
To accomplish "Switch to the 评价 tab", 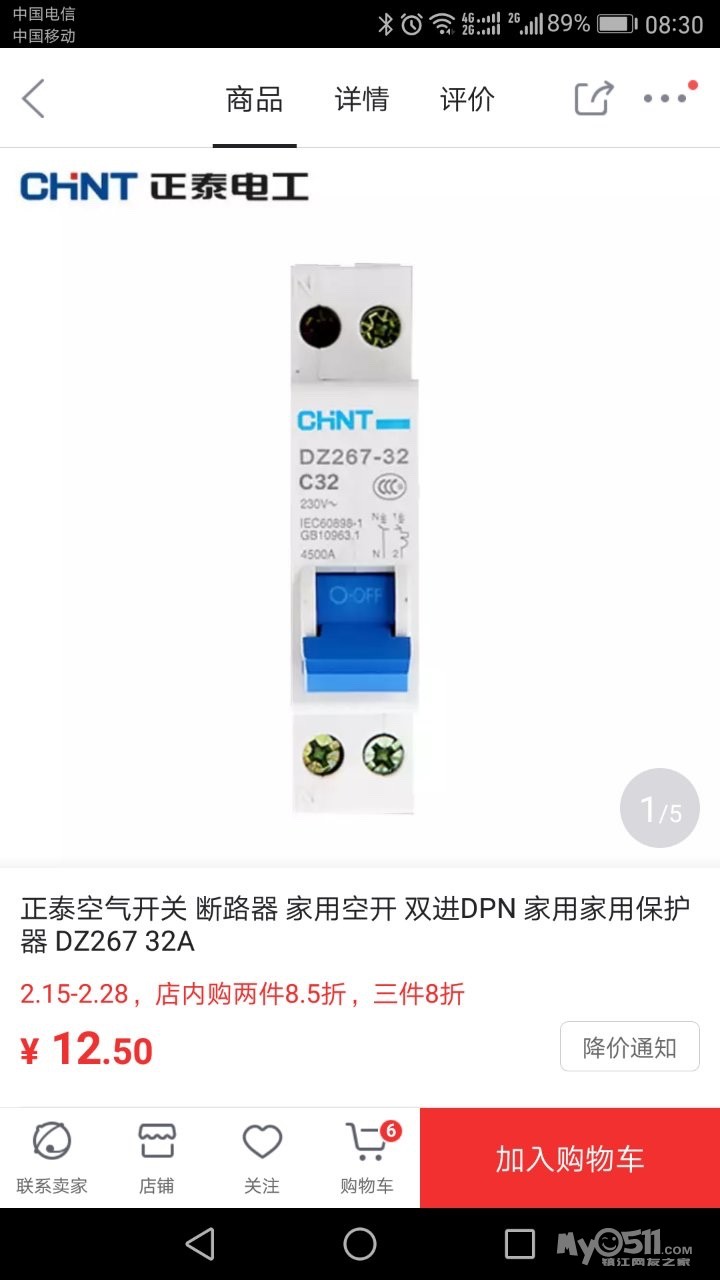I will click(467, 99).
